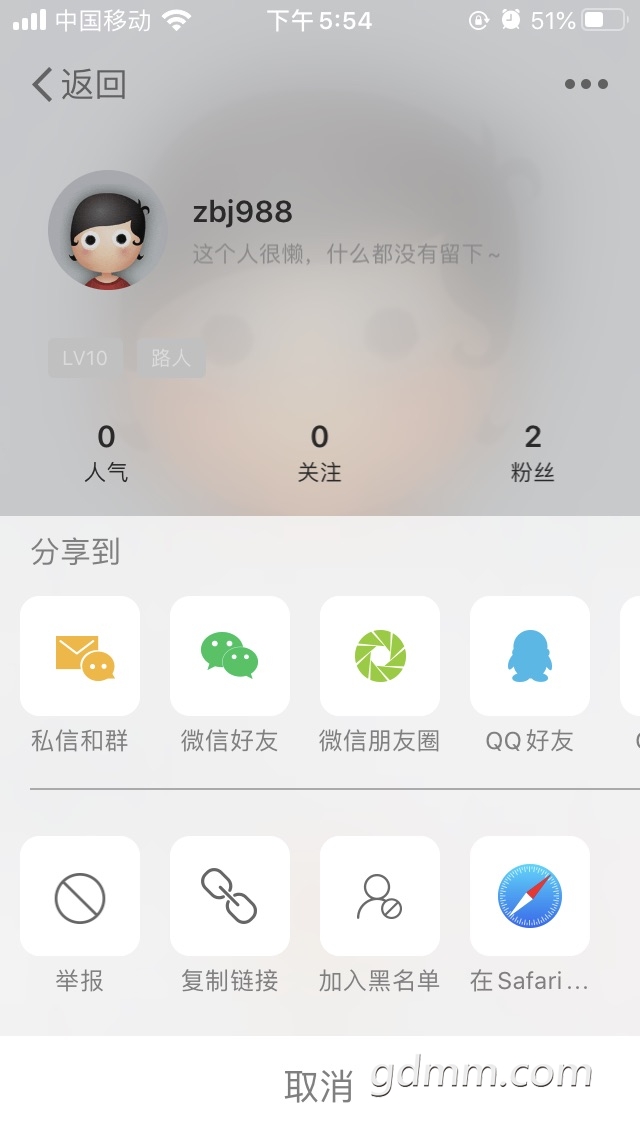Screen dimensions: 640x1136
Task: Share to 微信朋友圈 moments
Action: tap(380, 656)
